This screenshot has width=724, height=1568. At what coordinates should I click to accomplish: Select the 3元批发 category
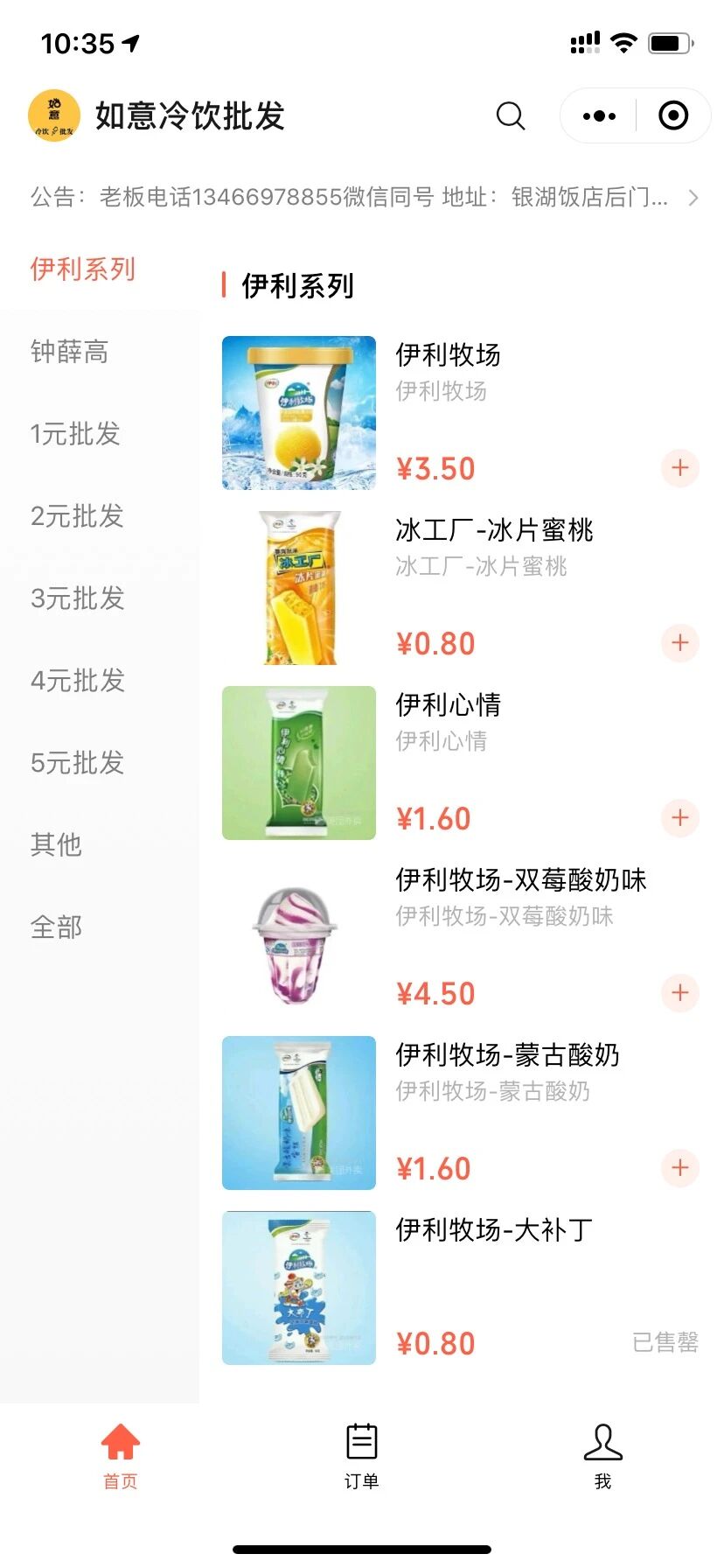click(x=77, y=598)
